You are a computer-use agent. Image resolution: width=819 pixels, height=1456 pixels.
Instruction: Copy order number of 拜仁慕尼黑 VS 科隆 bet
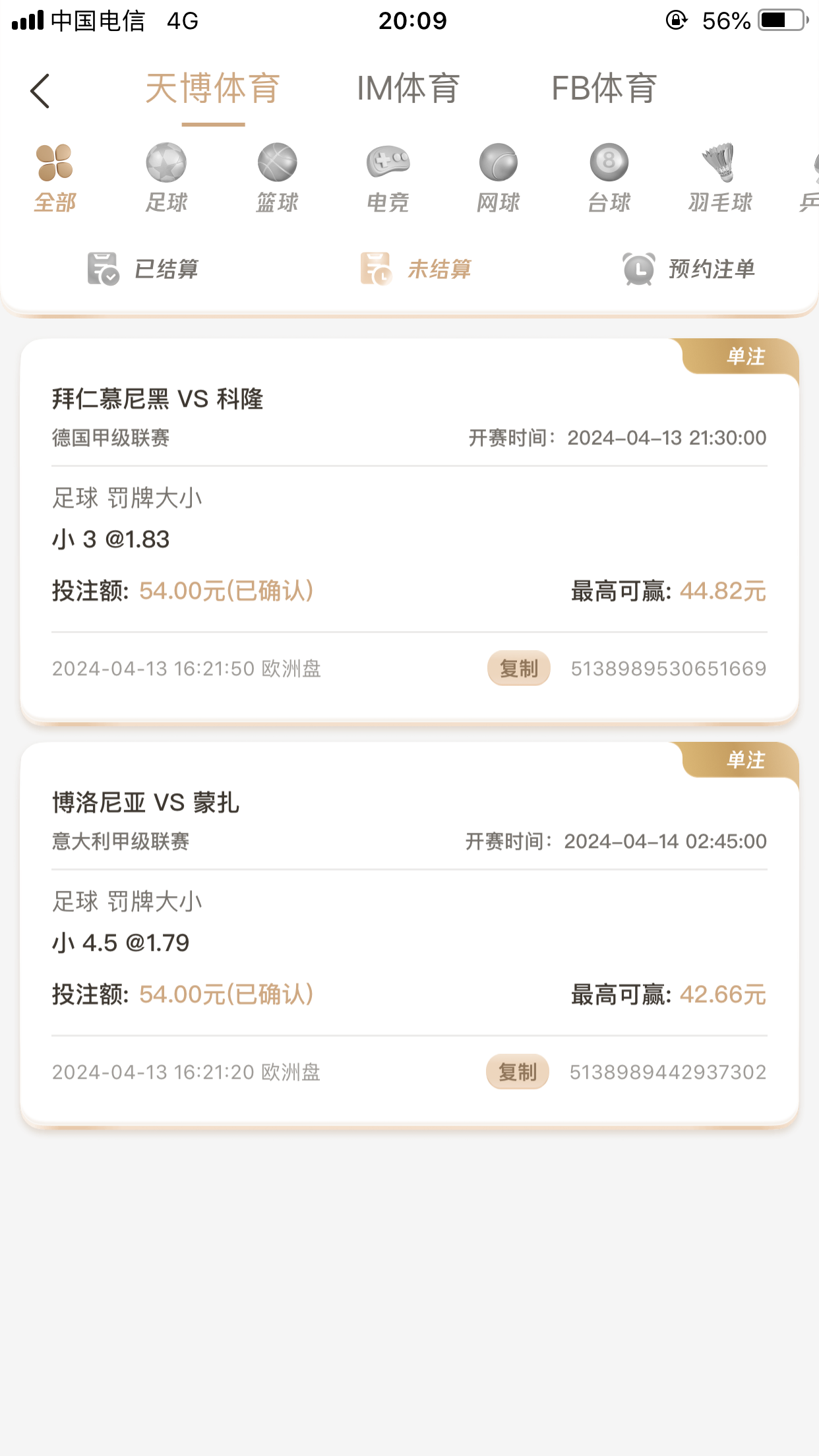point(519,669)
